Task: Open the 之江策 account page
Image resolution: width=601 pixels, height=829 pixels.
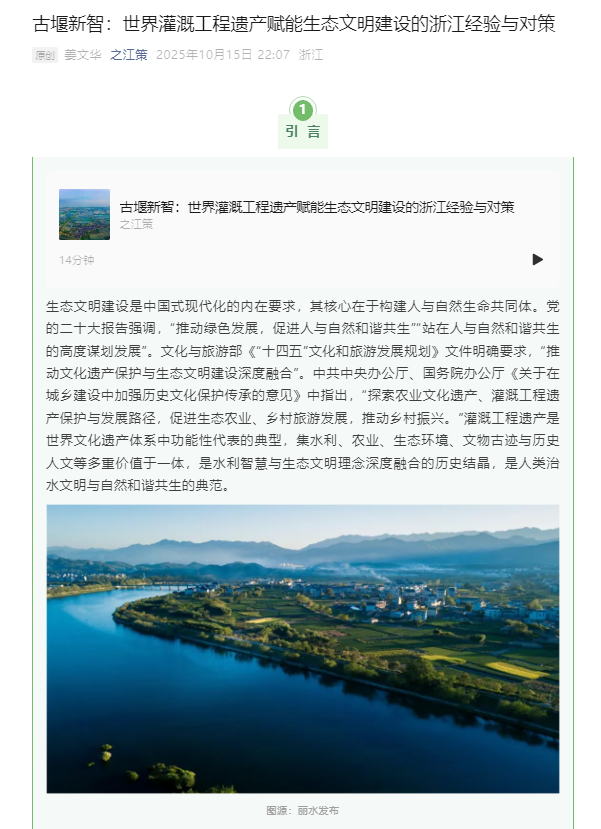Action: (128, 54)
